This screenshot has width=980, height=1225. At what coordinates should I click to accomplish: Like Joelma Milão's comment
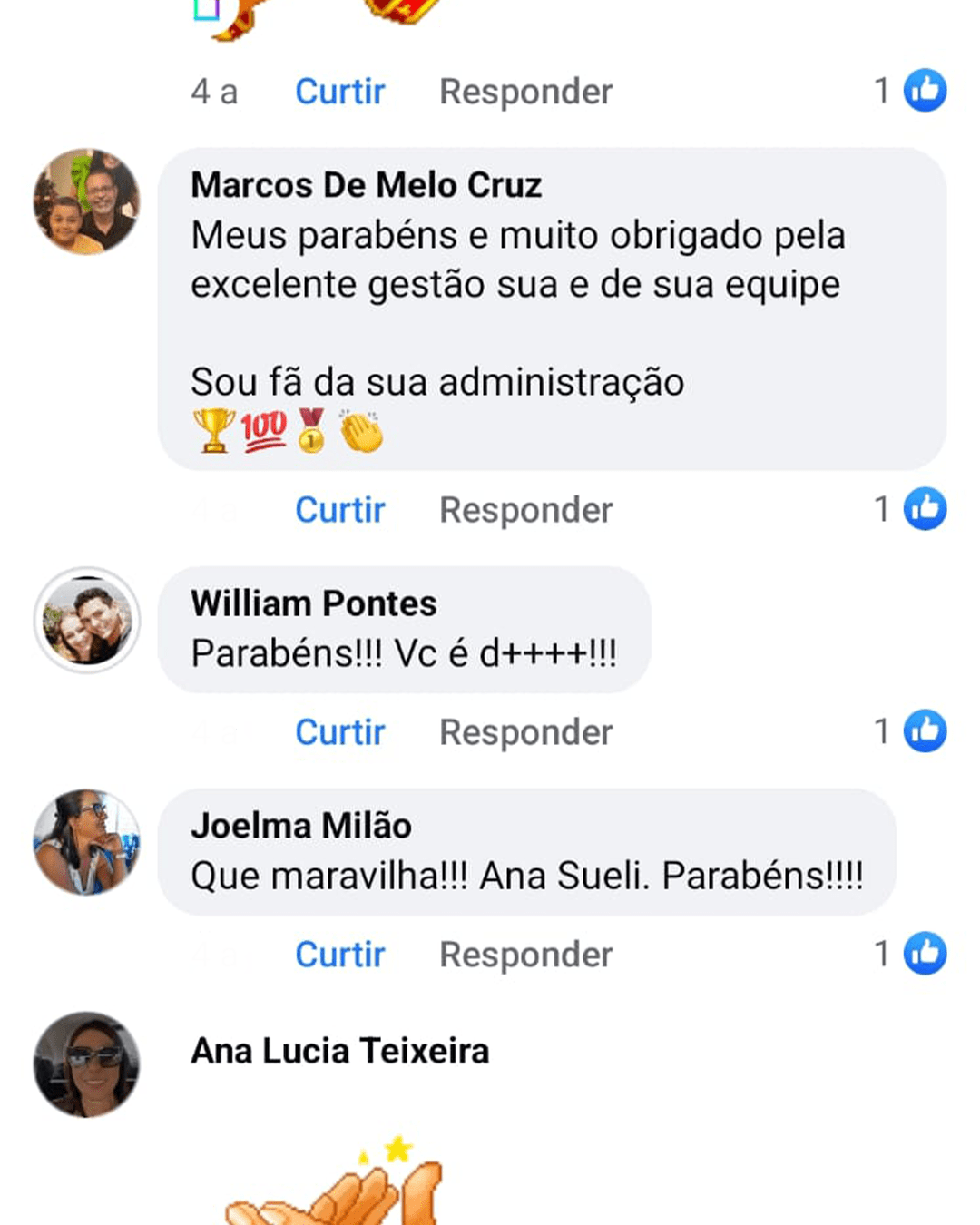(340, 955)
